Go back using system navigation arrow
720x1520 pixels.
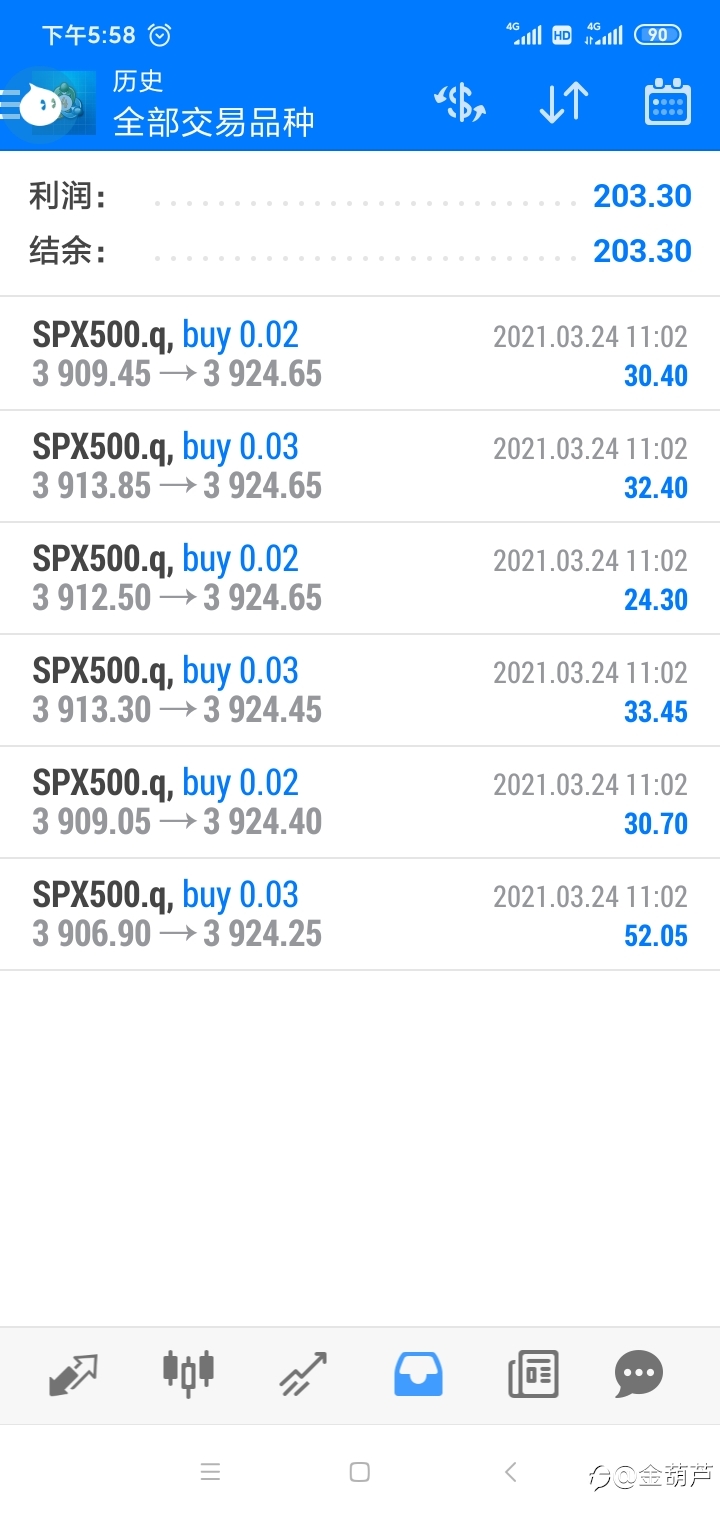(x=511, y=1472)
